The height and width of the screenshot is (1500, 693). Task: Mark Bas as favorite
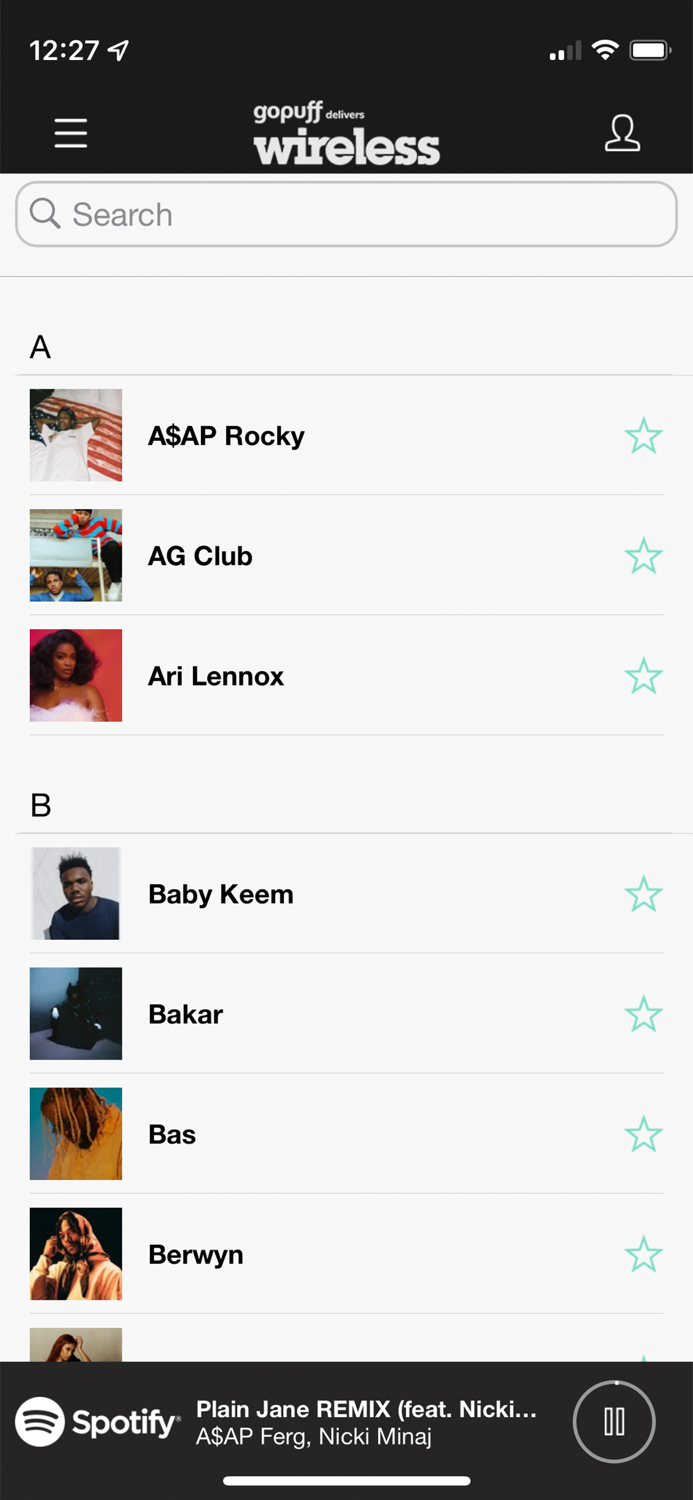(x=643, y=1134)
